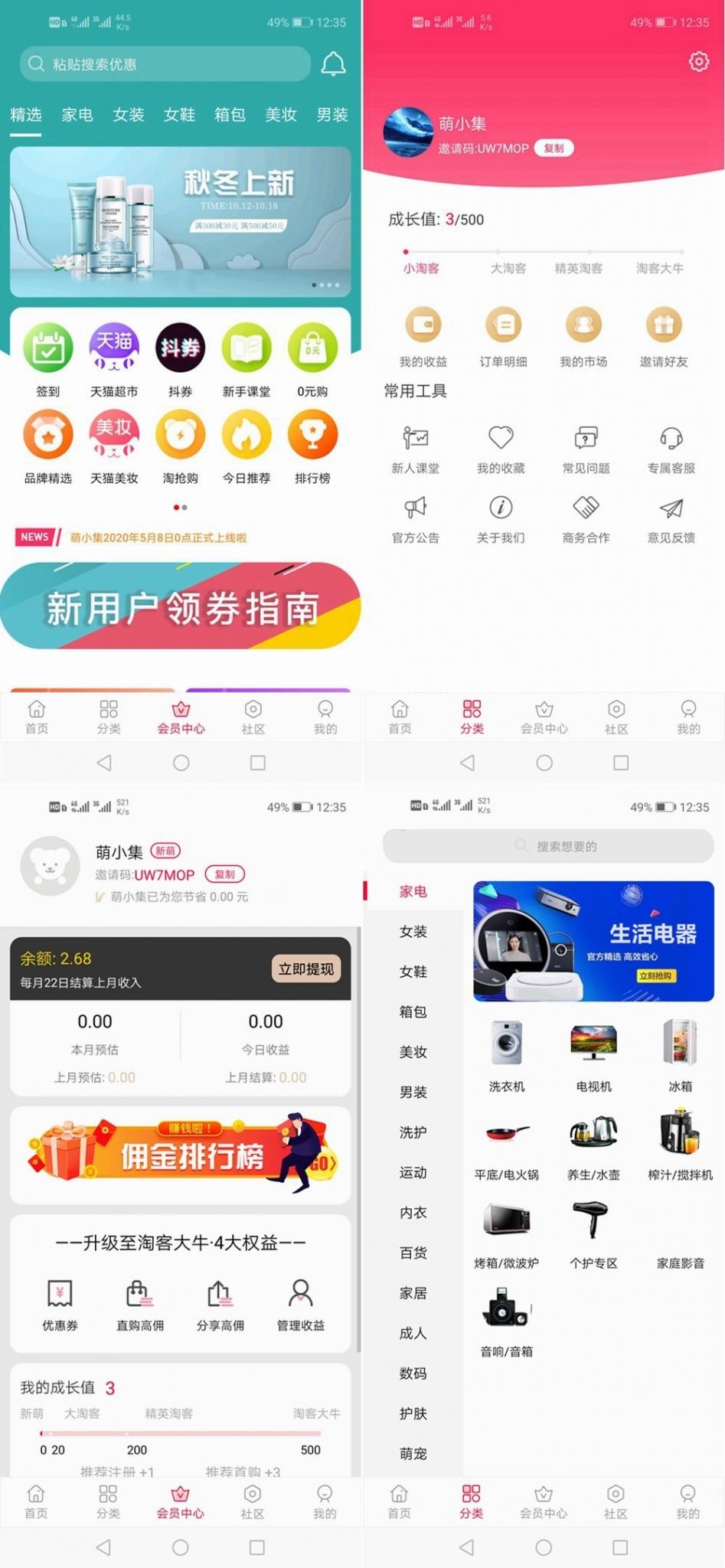Tap the 0元购 shopping bag icon

(x=312, y=349)
